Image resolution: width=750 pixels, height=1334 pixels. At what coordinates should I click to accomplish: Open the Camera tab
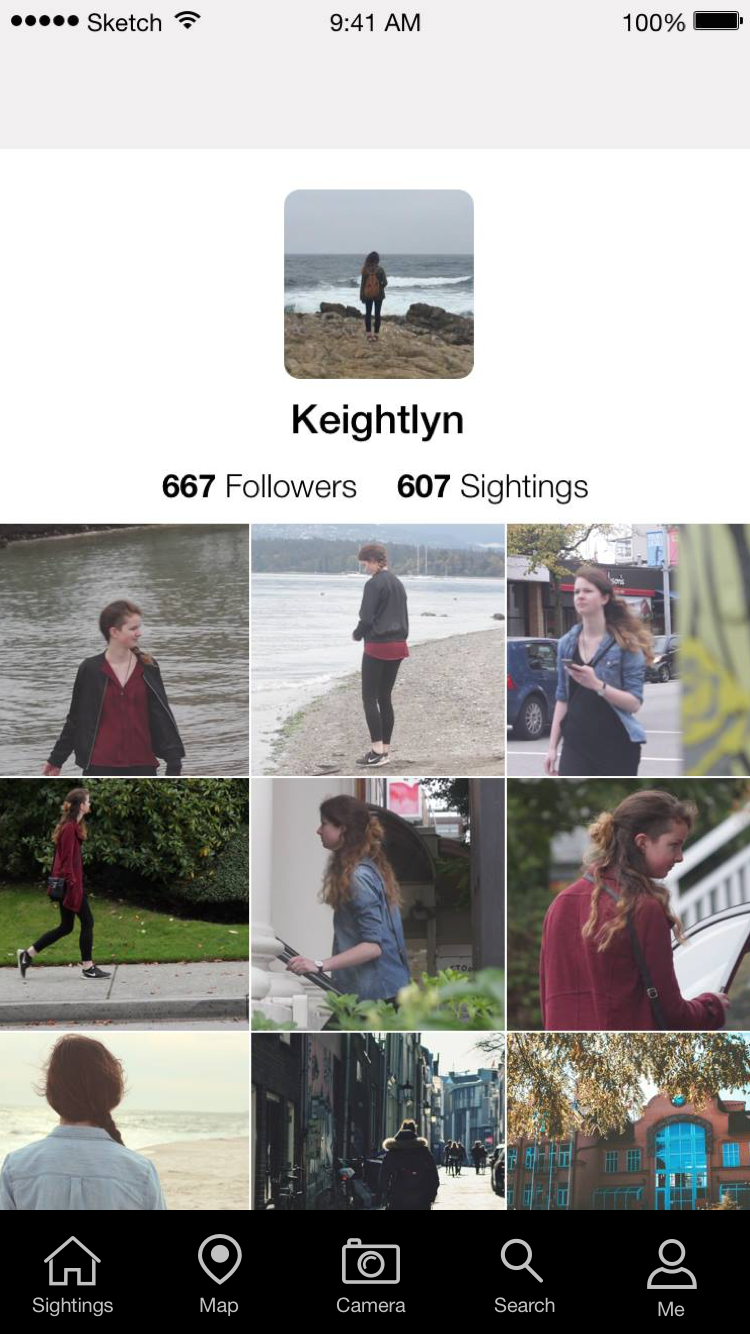coord(370,1275)
